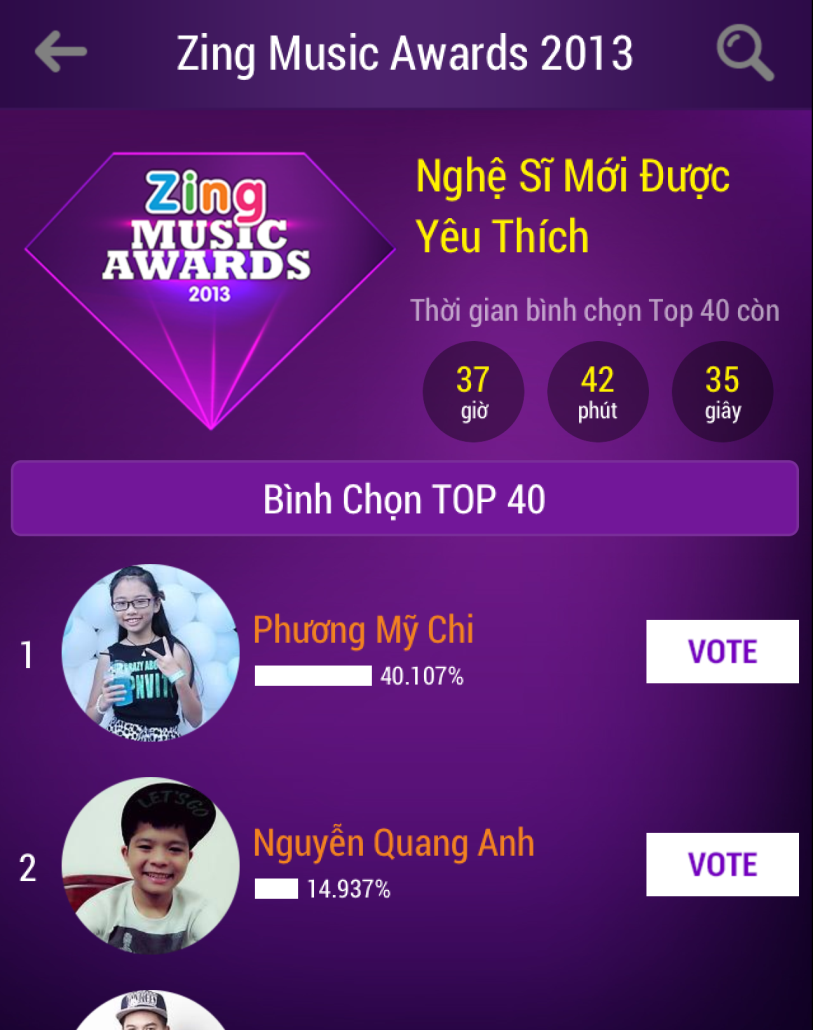Vote for Nguyễn Quang Anh

coord(722,864)
